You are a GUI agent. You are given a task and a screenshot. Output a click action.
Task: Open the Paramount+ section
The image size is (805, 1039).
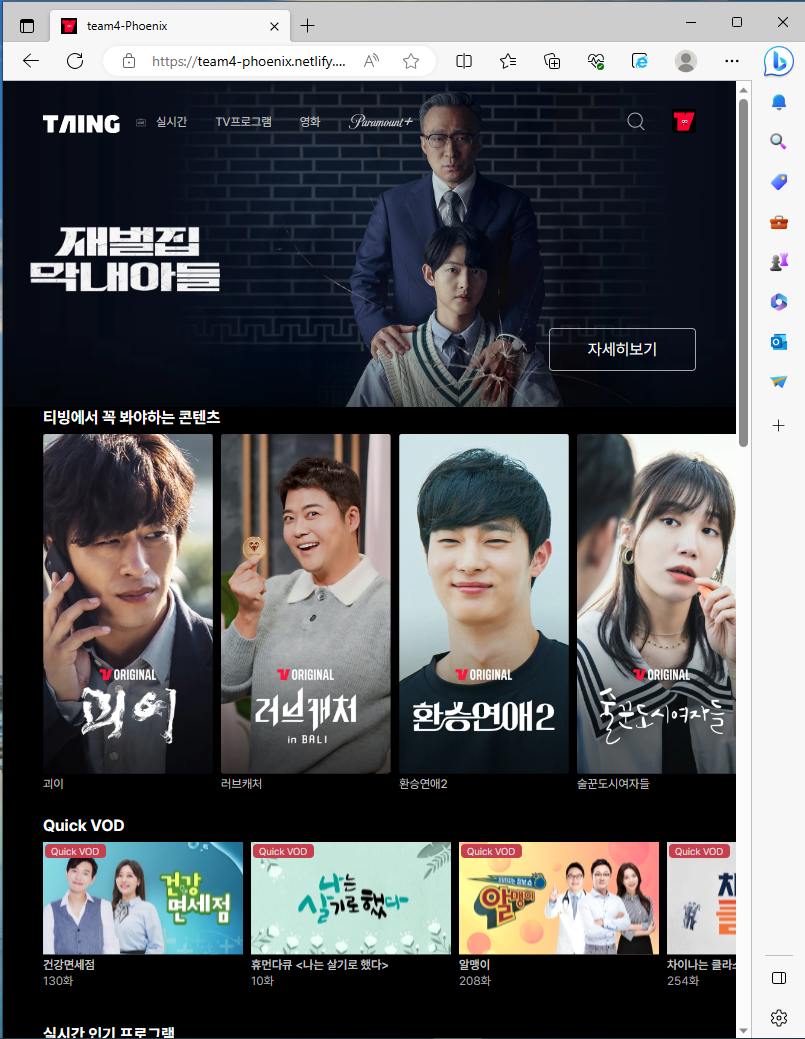pos(381,122)
